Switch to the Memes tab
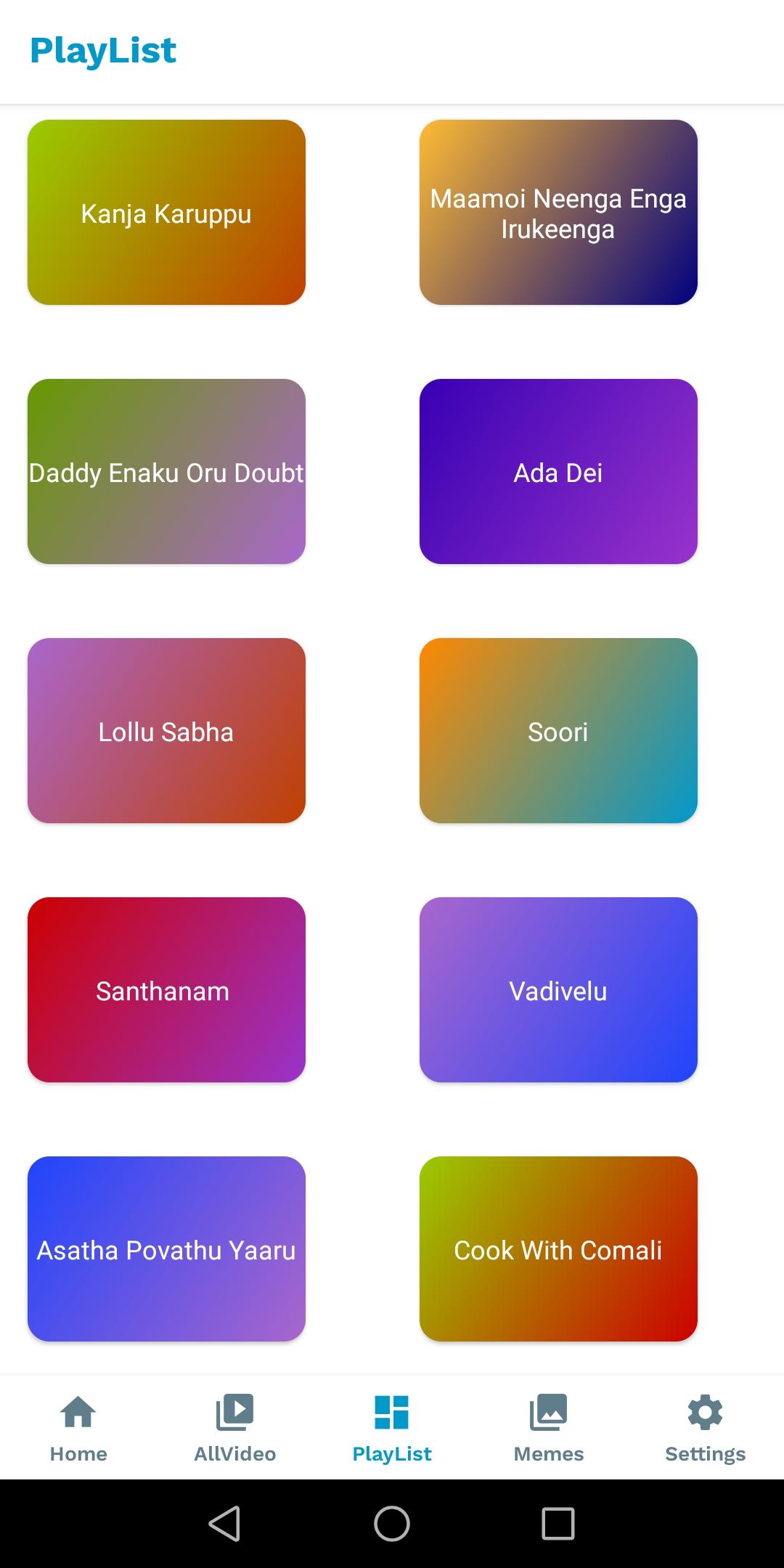784x1568 pixels. 549,1427
